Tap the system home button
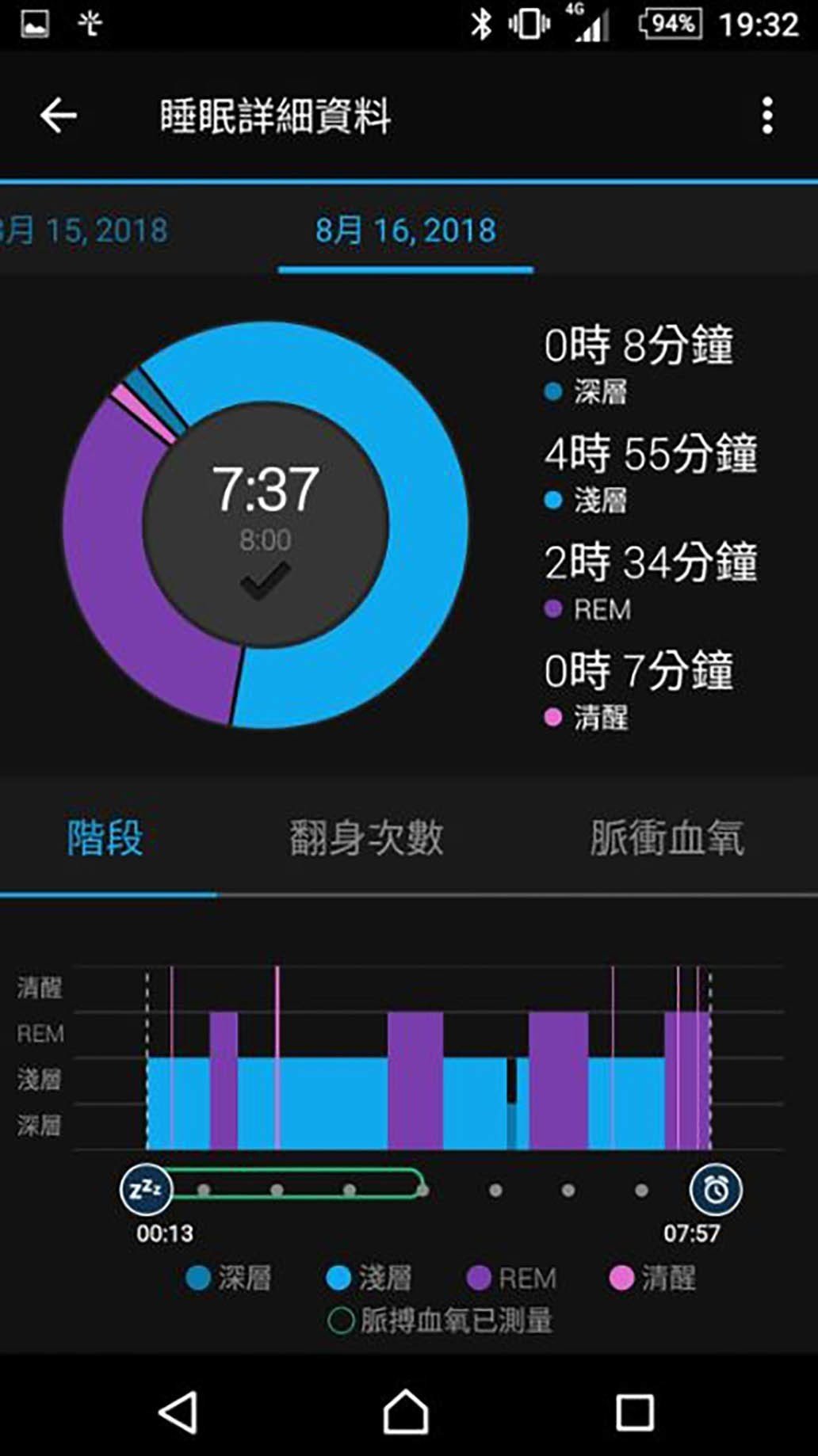 tap(406, 1412)
